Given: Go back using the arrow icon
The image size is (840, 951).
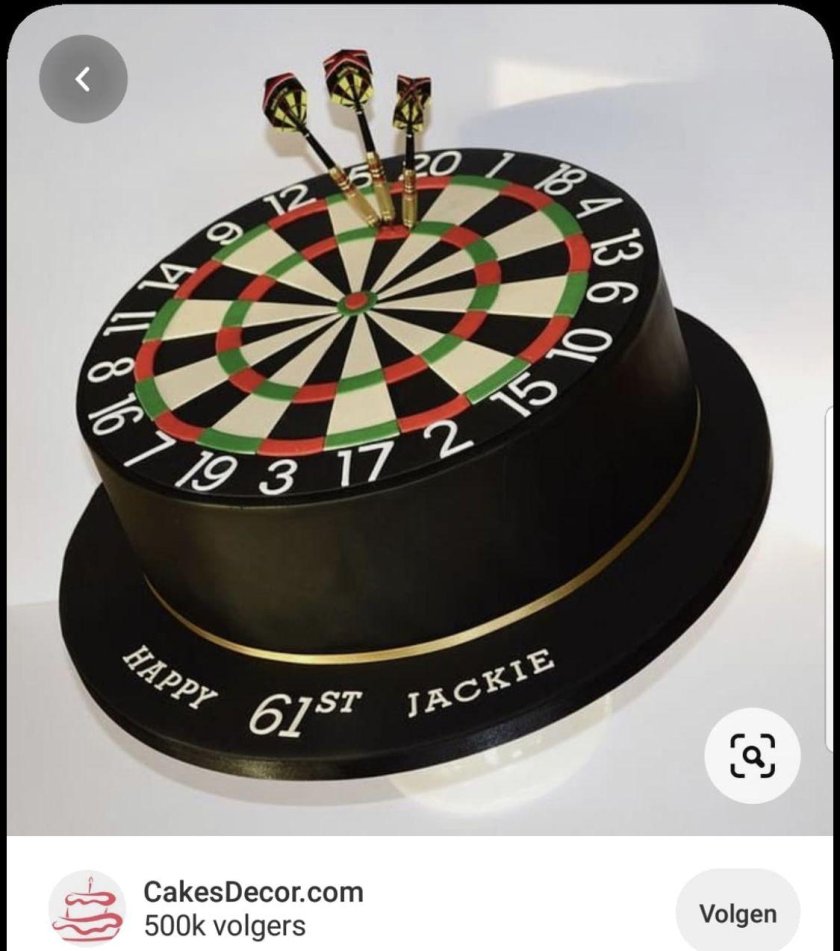Looking at the screenshot, I should 83,79.
